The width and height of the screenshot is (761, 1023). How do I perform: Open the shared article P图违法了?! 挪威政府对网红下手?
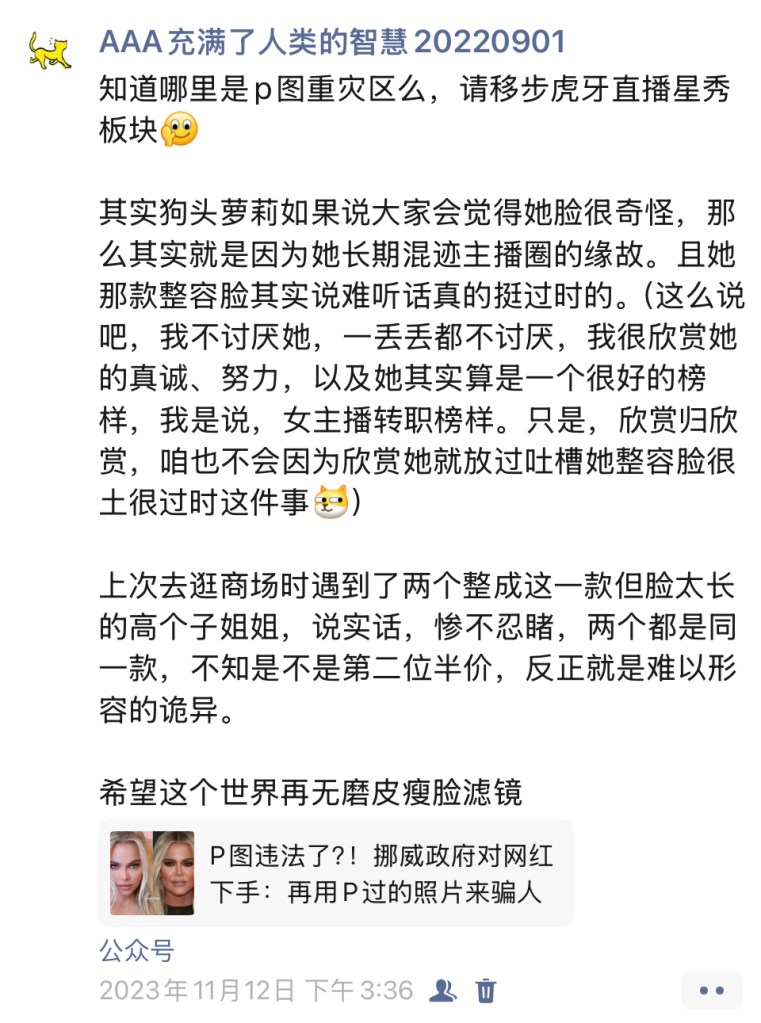(336, 873)
